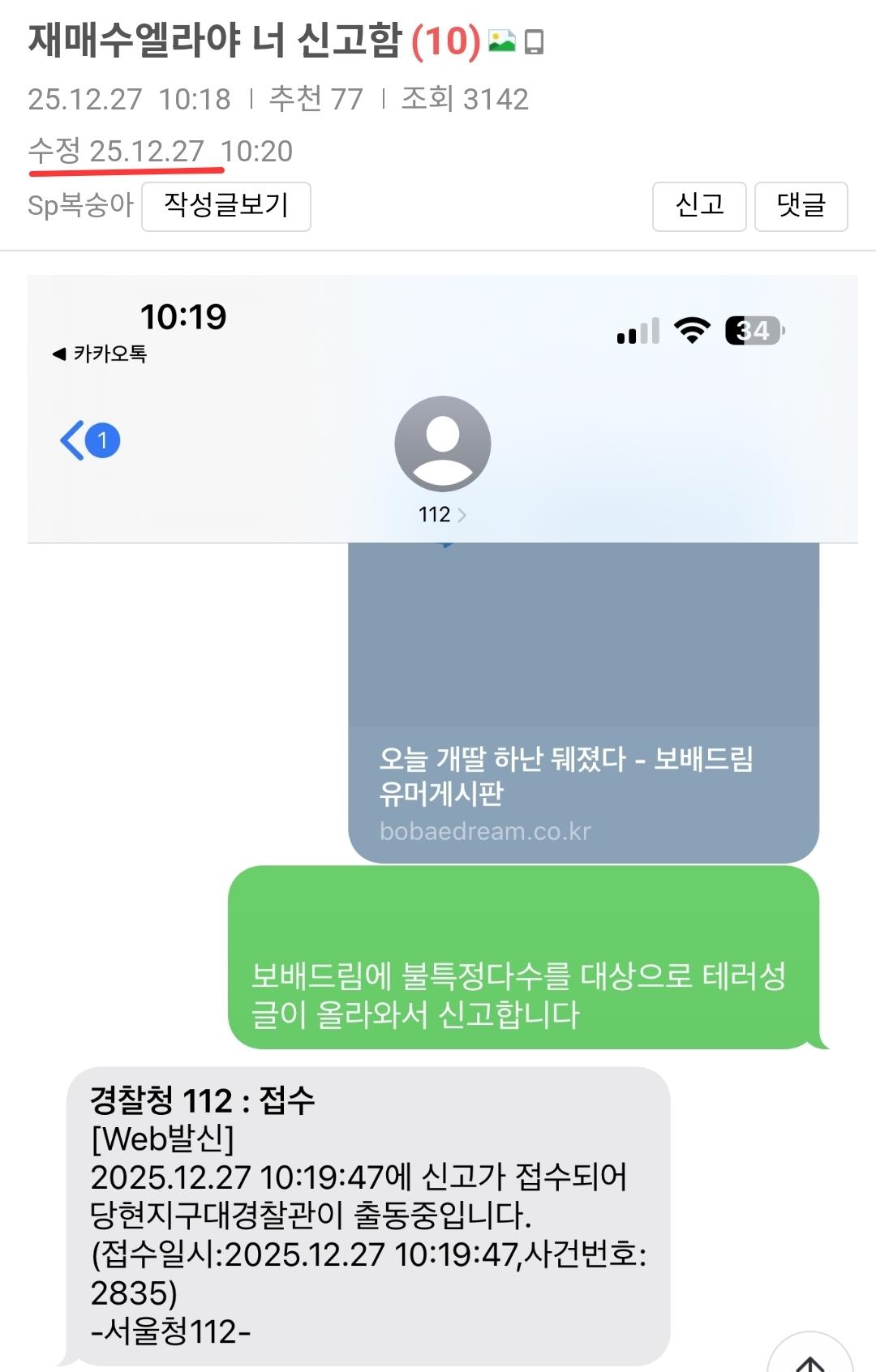Open the author's posts via 작성글보기
This screenshot has width=876, height=1372.
tap(226, 206)
